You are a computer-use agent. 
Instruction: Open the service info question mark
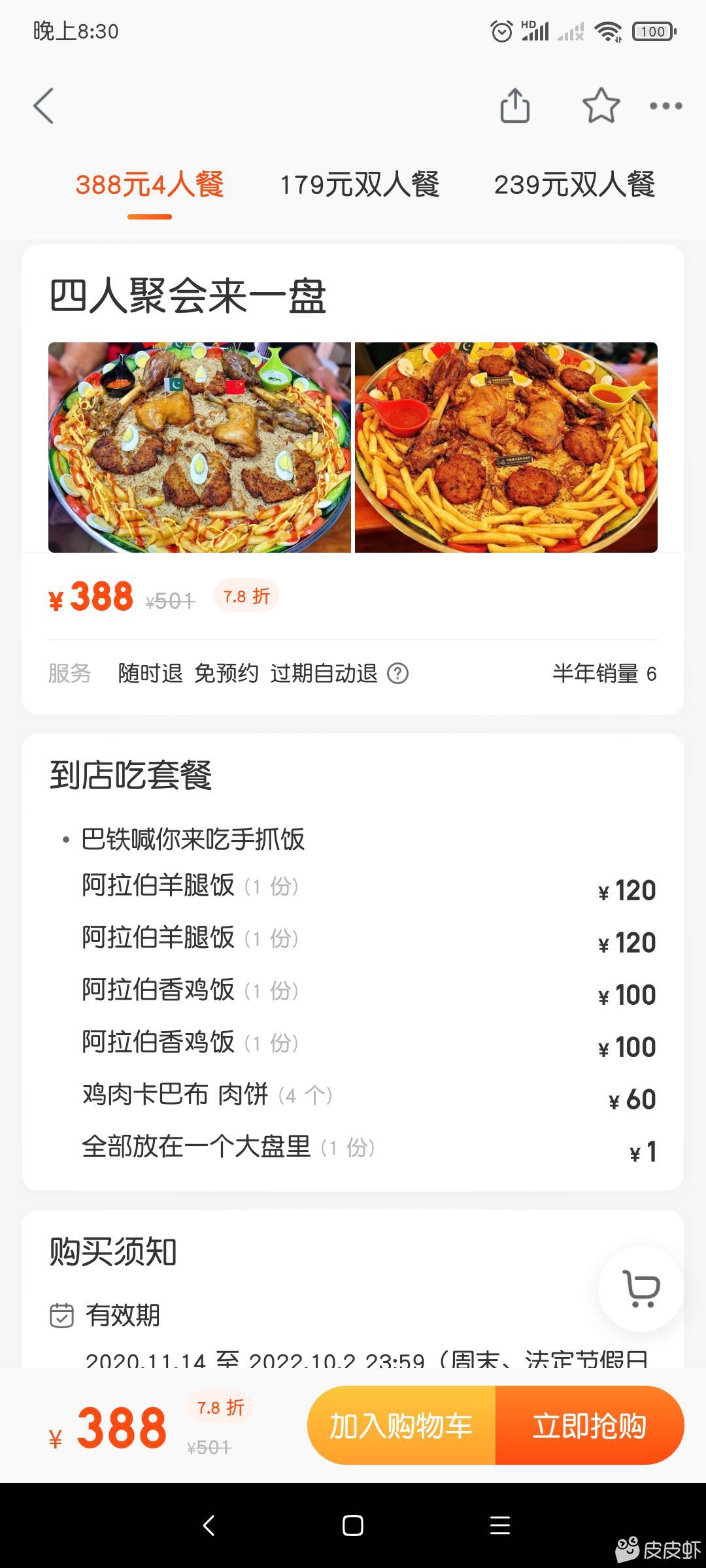click(x=398, y=674)
